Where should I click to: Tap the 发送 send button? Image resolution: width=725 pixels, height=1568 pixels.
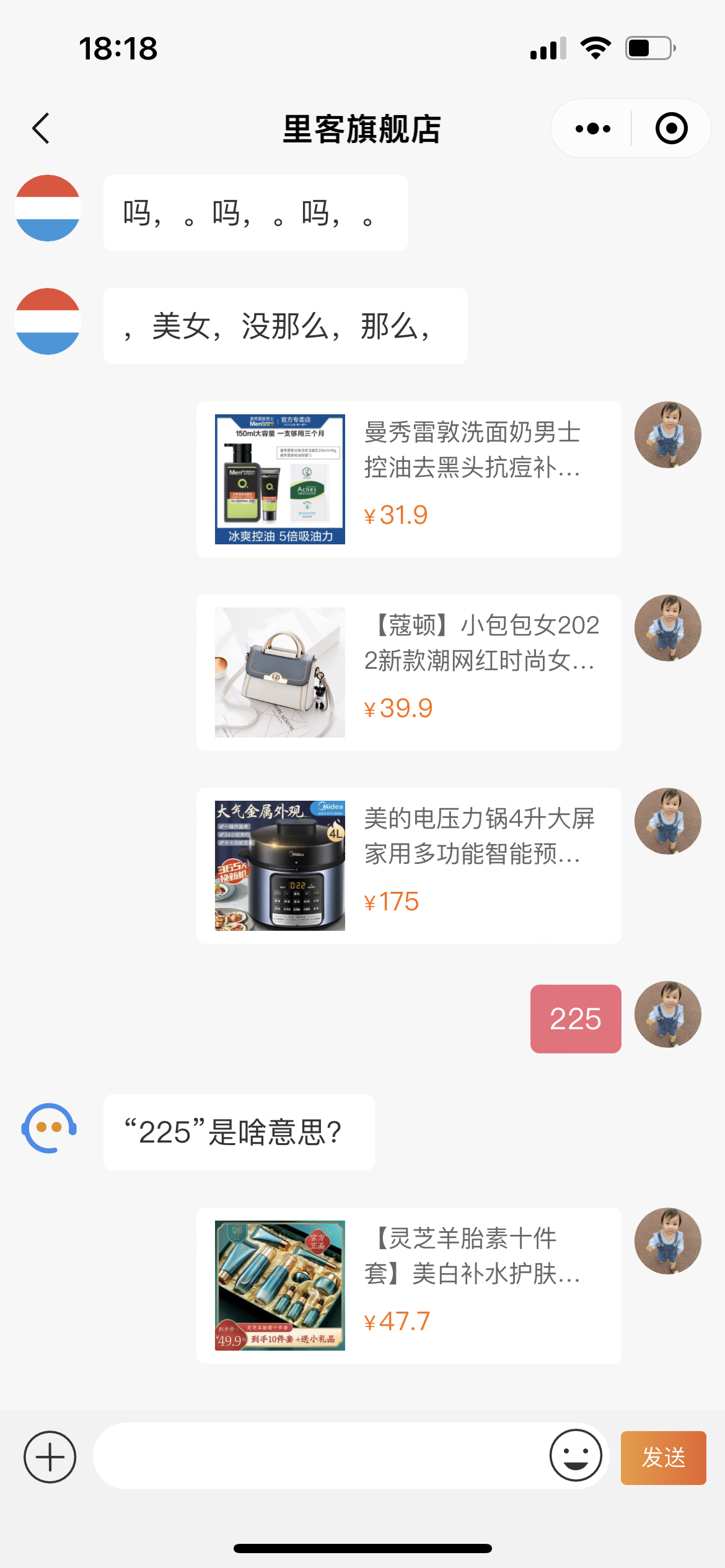coord(663,1458)
